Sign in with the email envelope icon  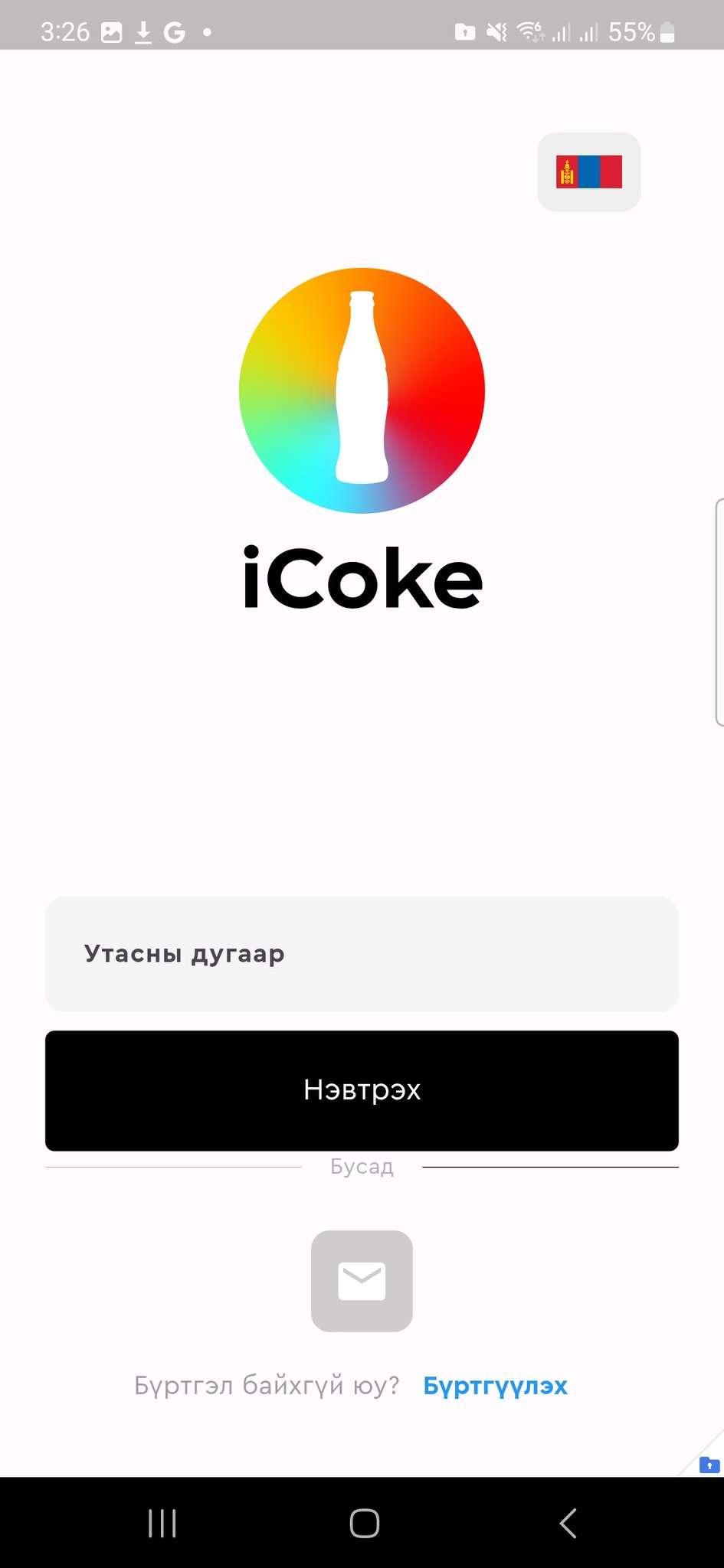[362, 1281]
